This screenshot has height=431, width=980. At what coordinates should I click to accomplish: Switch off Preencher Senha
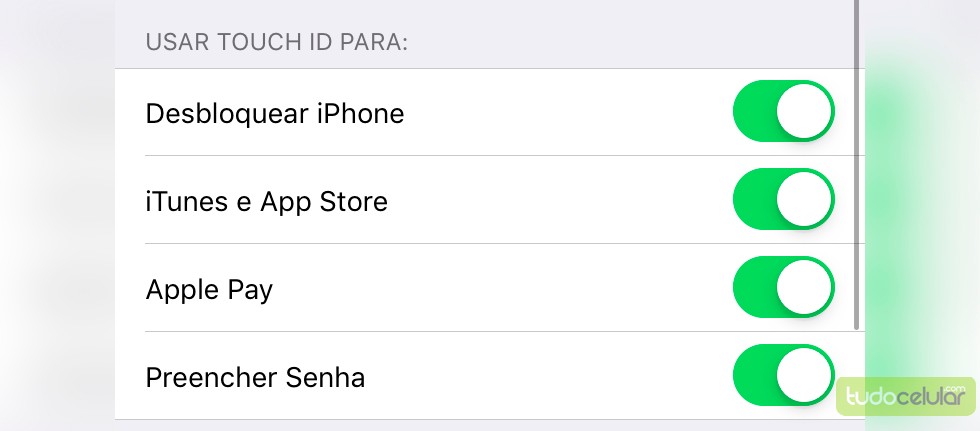point(784,375)
